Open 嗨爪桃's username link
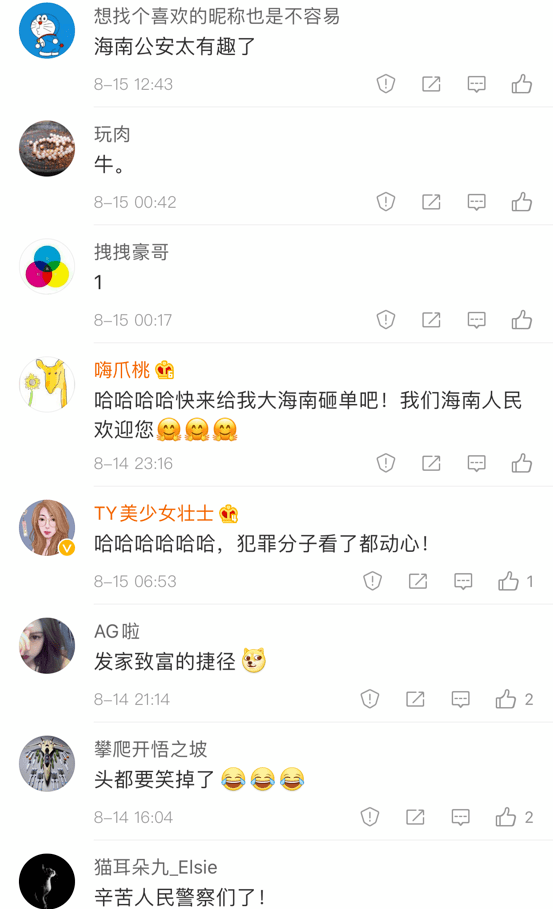Image resolution: width=553 pixels, height=910 pixels. pyautogui.click(x=122, y=370)
